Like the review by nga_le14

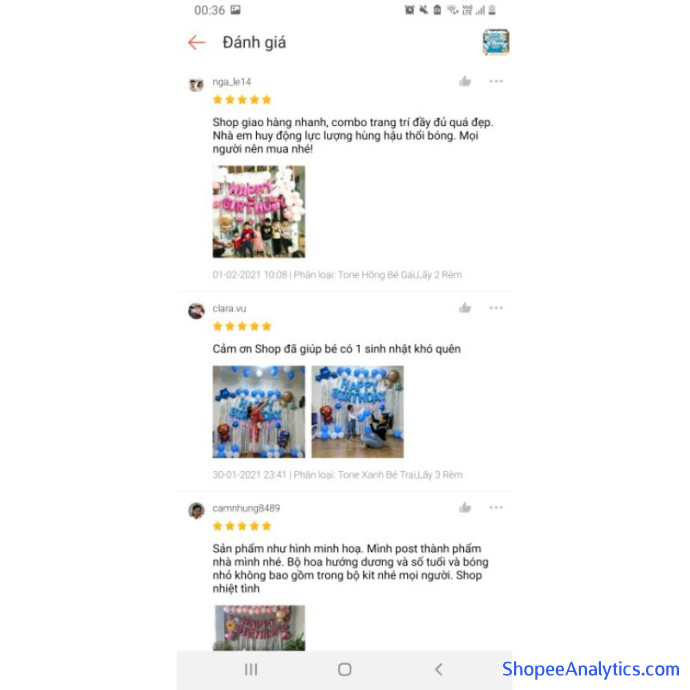point(465,81)
